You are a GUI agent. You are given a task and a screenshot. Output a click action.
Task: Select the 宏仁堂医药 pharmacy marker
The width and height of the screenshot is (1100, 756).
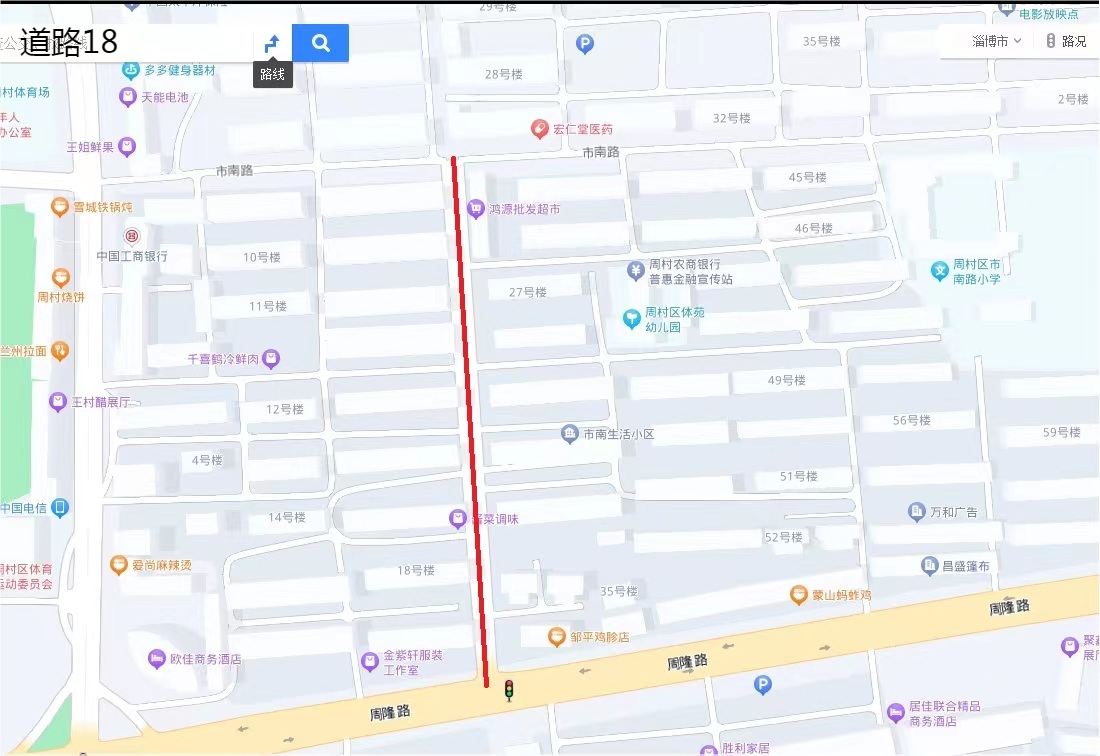[x=539, y=129]
